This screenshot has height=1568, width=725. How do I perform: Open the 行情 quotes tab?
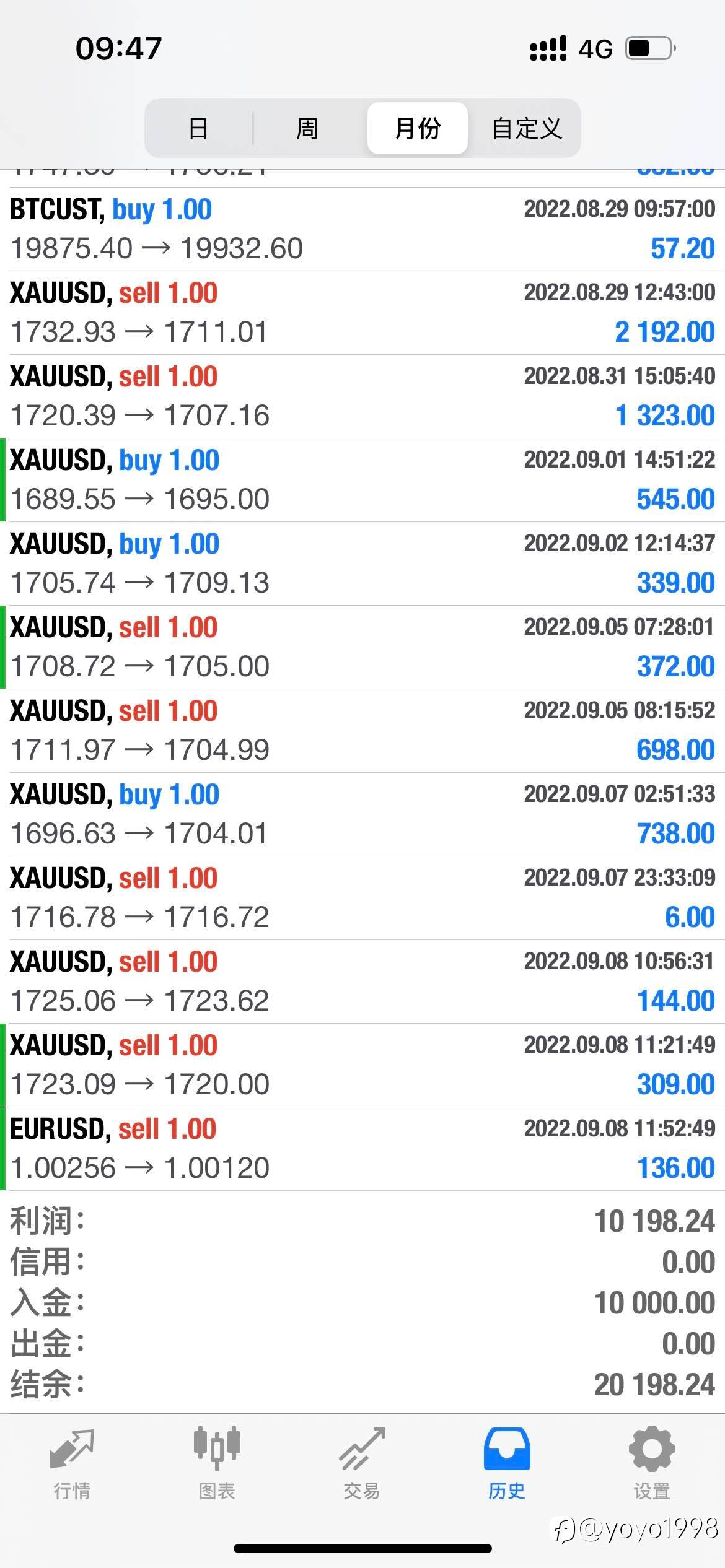[72, 1464]
